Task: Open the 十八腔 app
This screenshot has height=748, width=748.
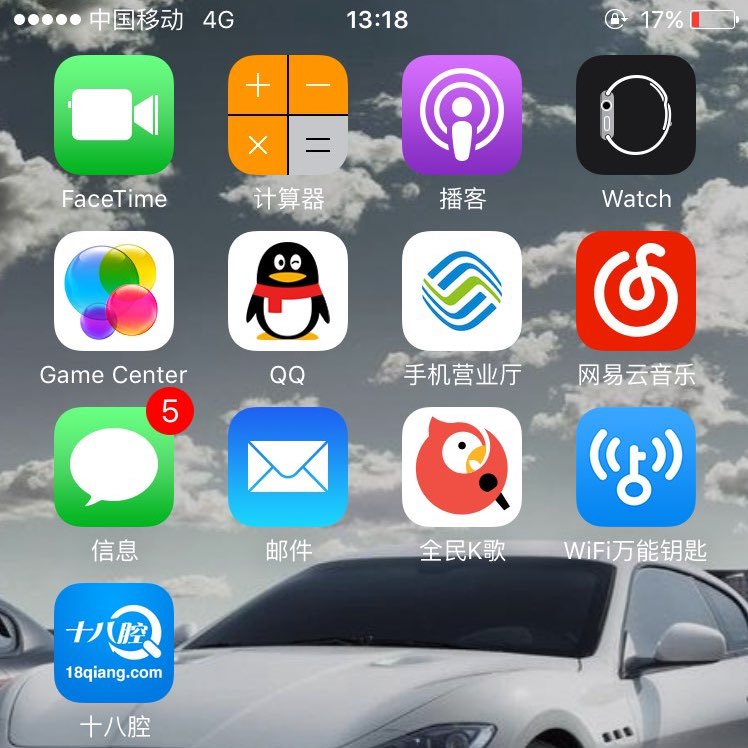Action: point(114,643)
